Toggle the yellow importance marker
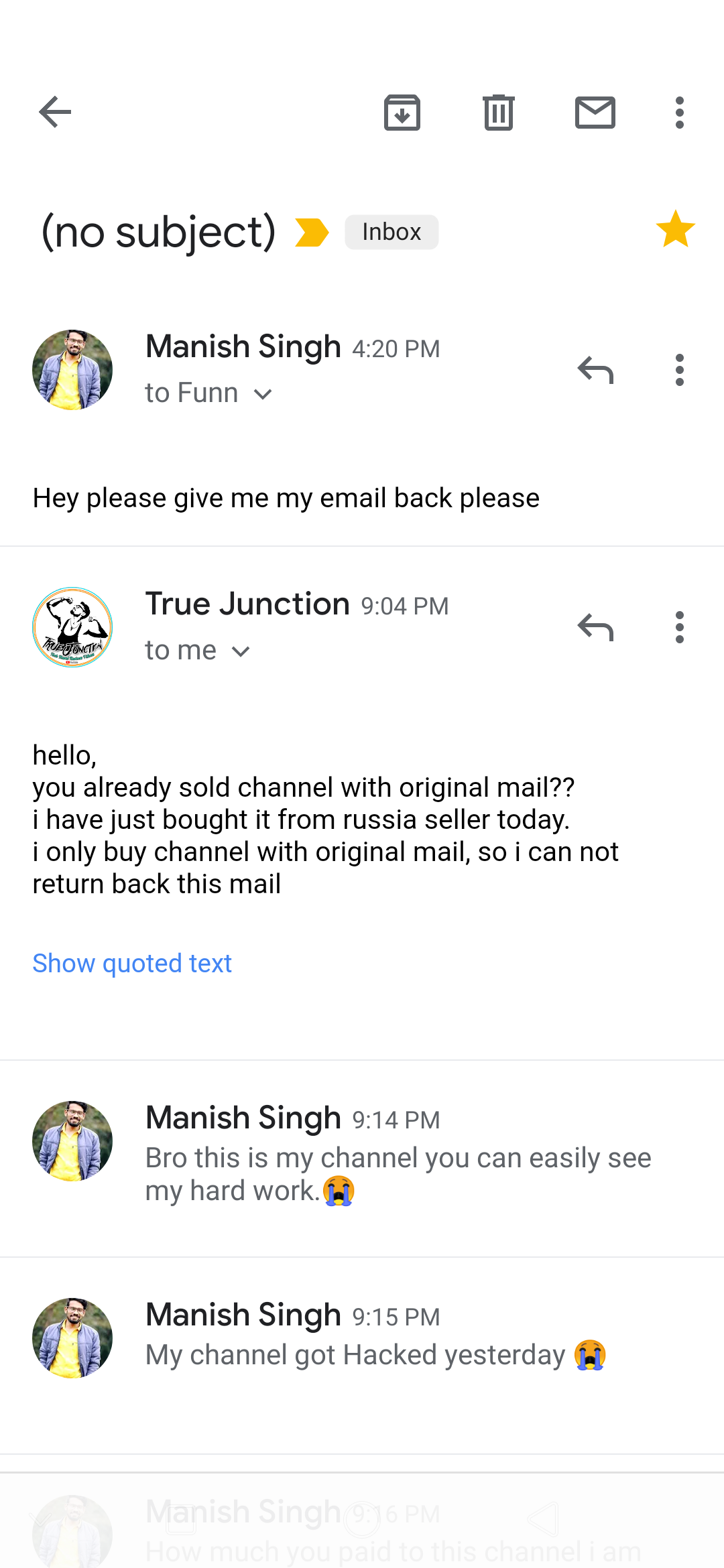The height and width of the screenshot is (1568, 724). point(312,233)
